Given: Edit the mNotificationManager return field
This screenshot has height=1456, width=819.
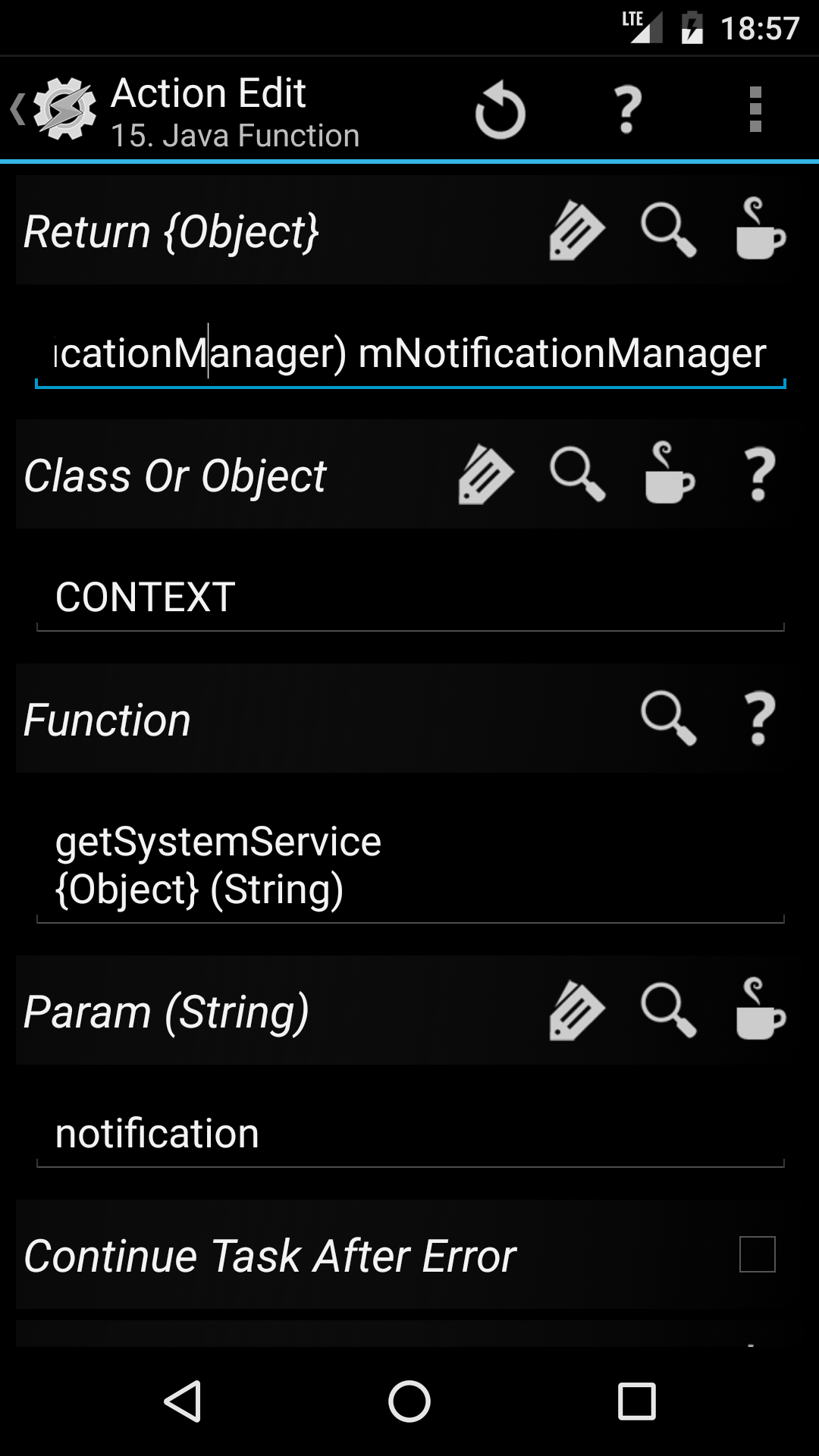Looking at the screenshot, I should tap(410, 355).
